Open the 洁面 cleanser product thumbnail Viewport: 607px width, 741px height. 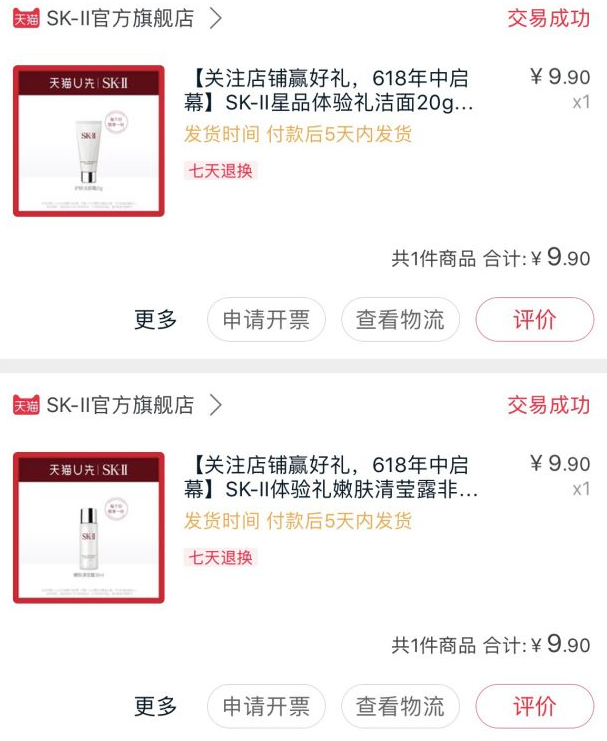pyautogui.click(x=88, y=140)
